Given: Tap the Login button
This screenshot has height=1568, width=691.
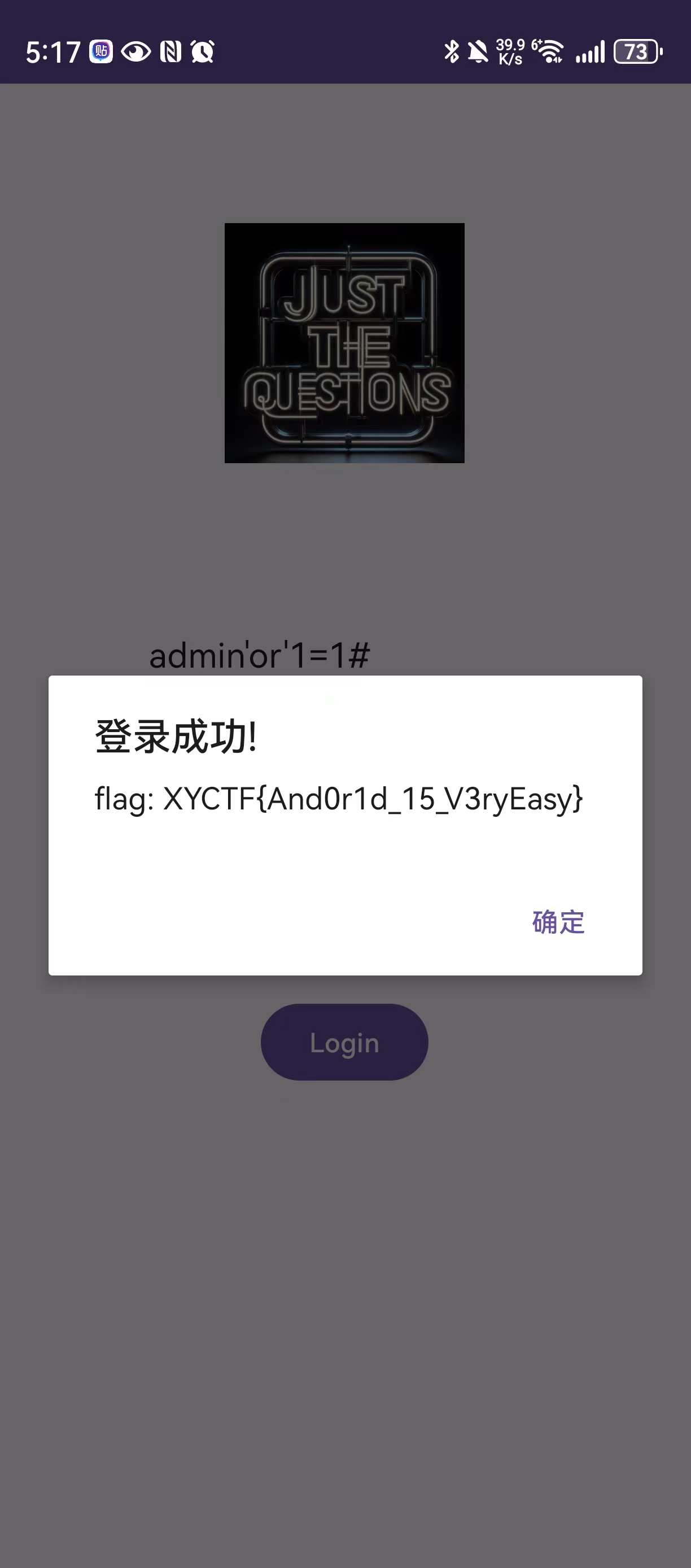Looking at the screenshot, I should pos(344,1042).
